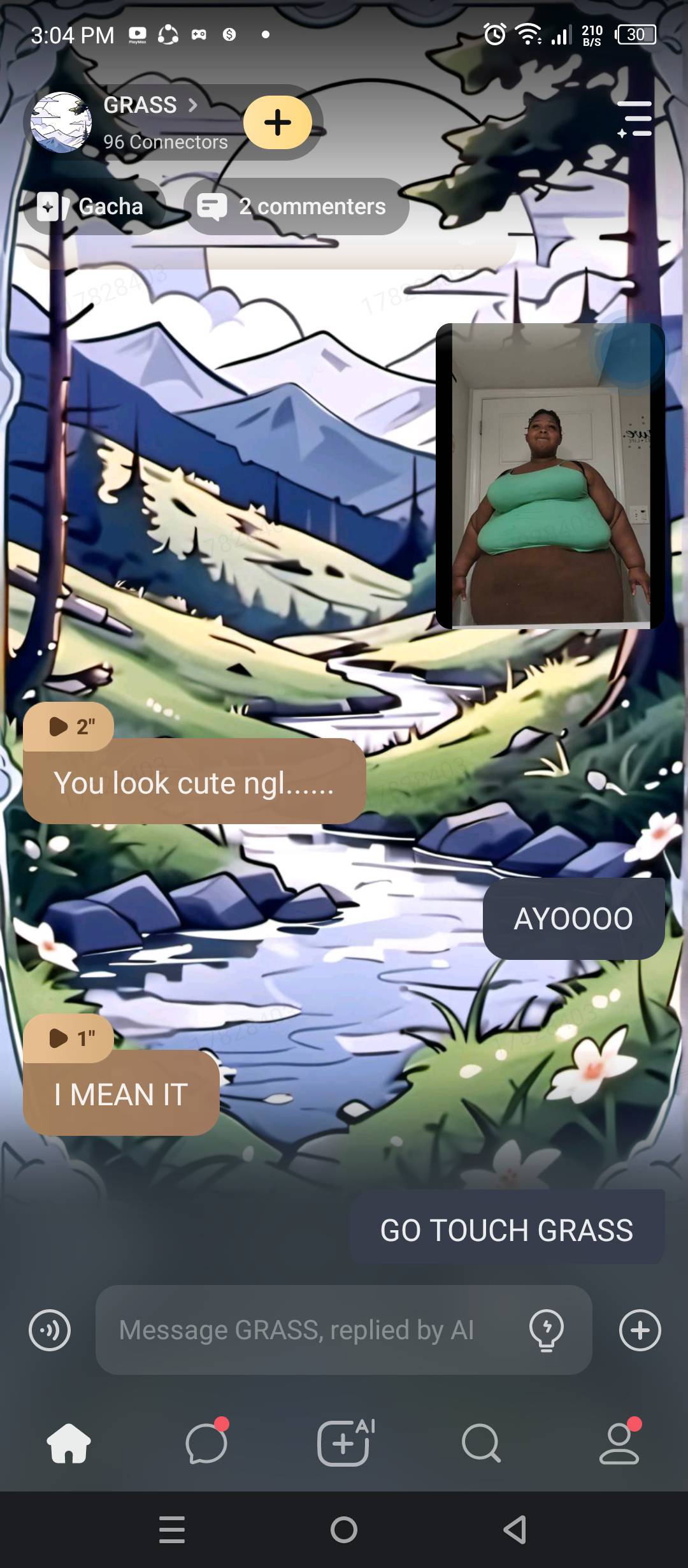This screenshot has height=1568, width=688.
Task: Open the AI create tab
Action: click(344, 1442)
